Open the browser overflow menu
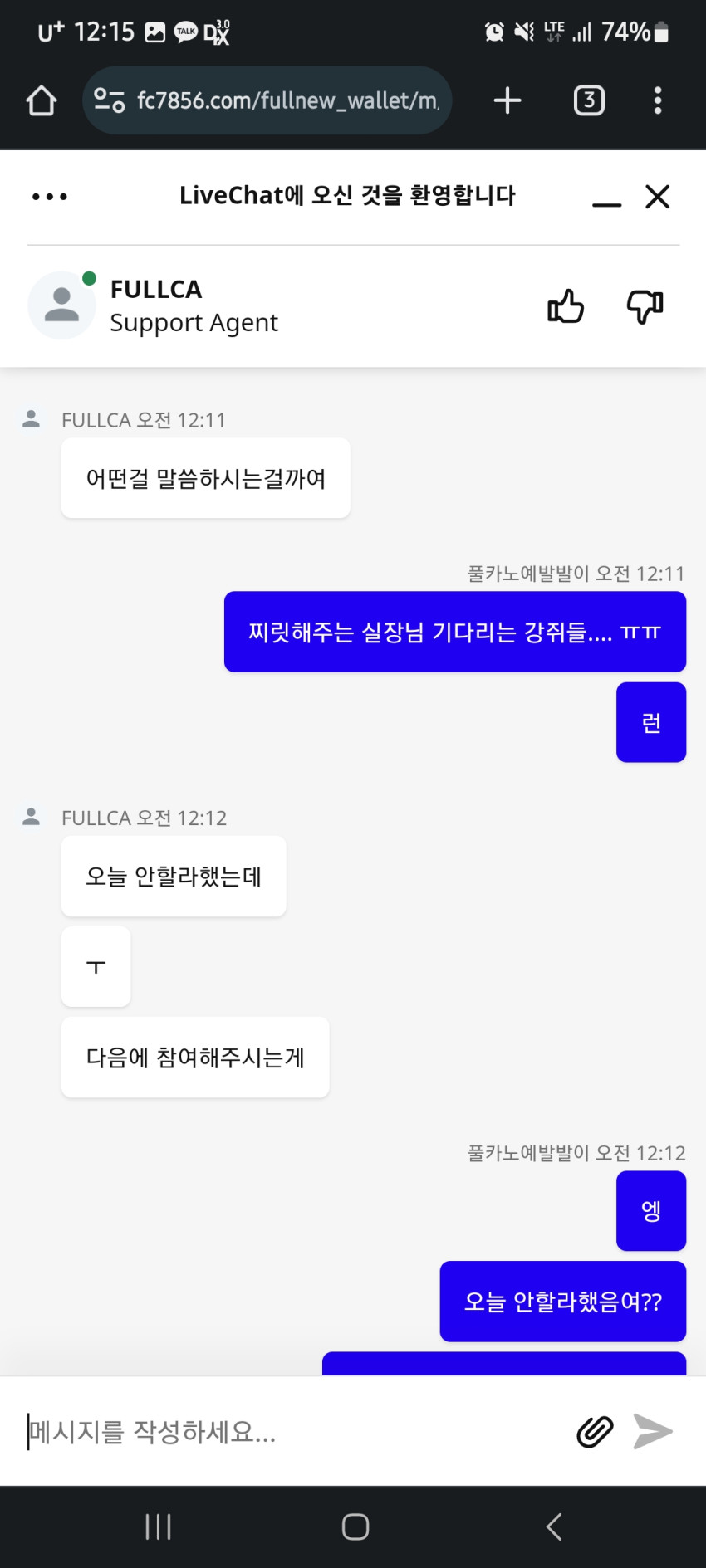This screenshot has height=1568, width=706. pyautogui.click(x=658, y=100)
